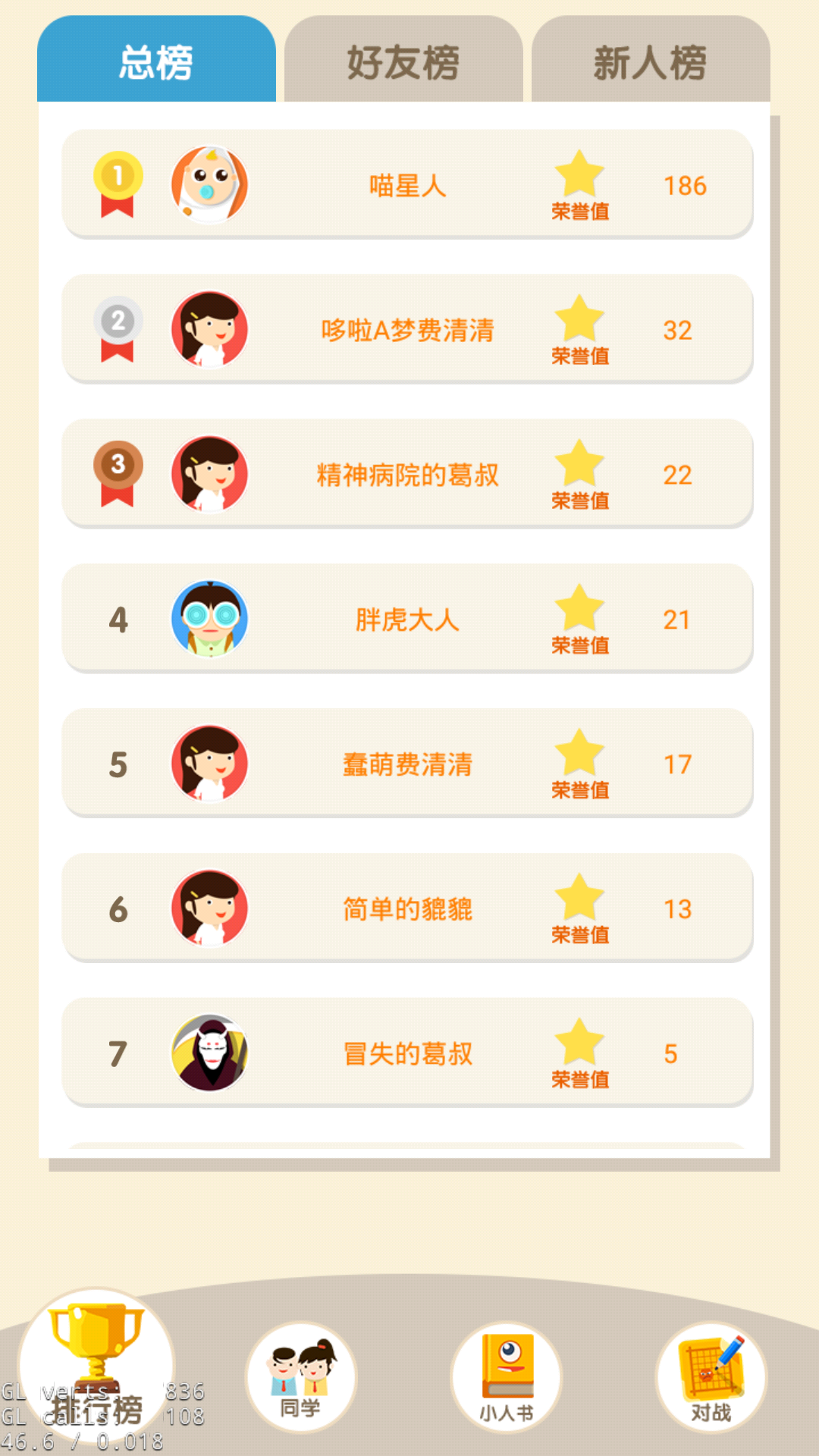
Task: Click the star icon next to 喵星人
Action: [580, 173]
